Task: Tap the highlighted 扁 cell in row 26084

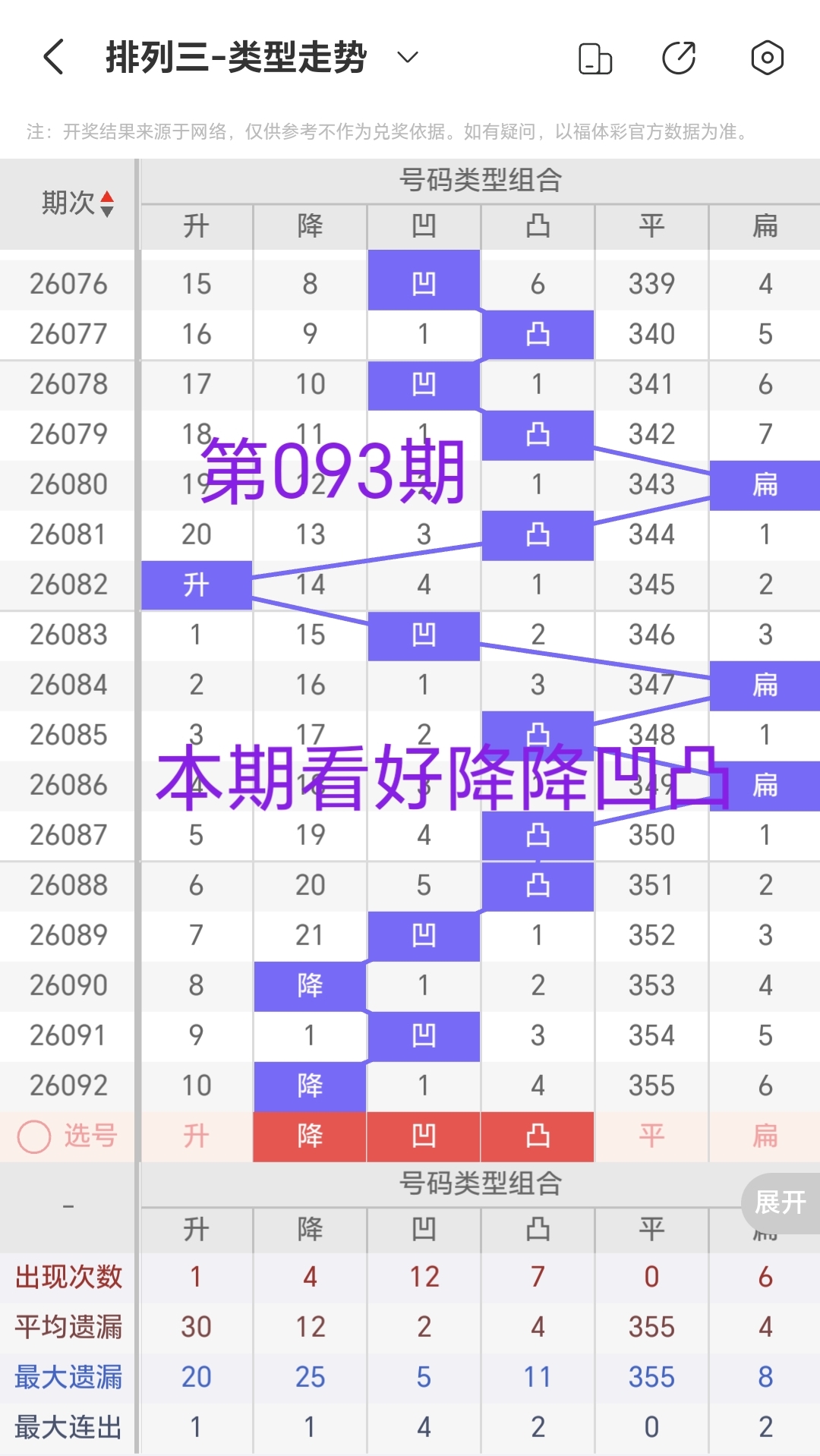Action: click(765, 685)
